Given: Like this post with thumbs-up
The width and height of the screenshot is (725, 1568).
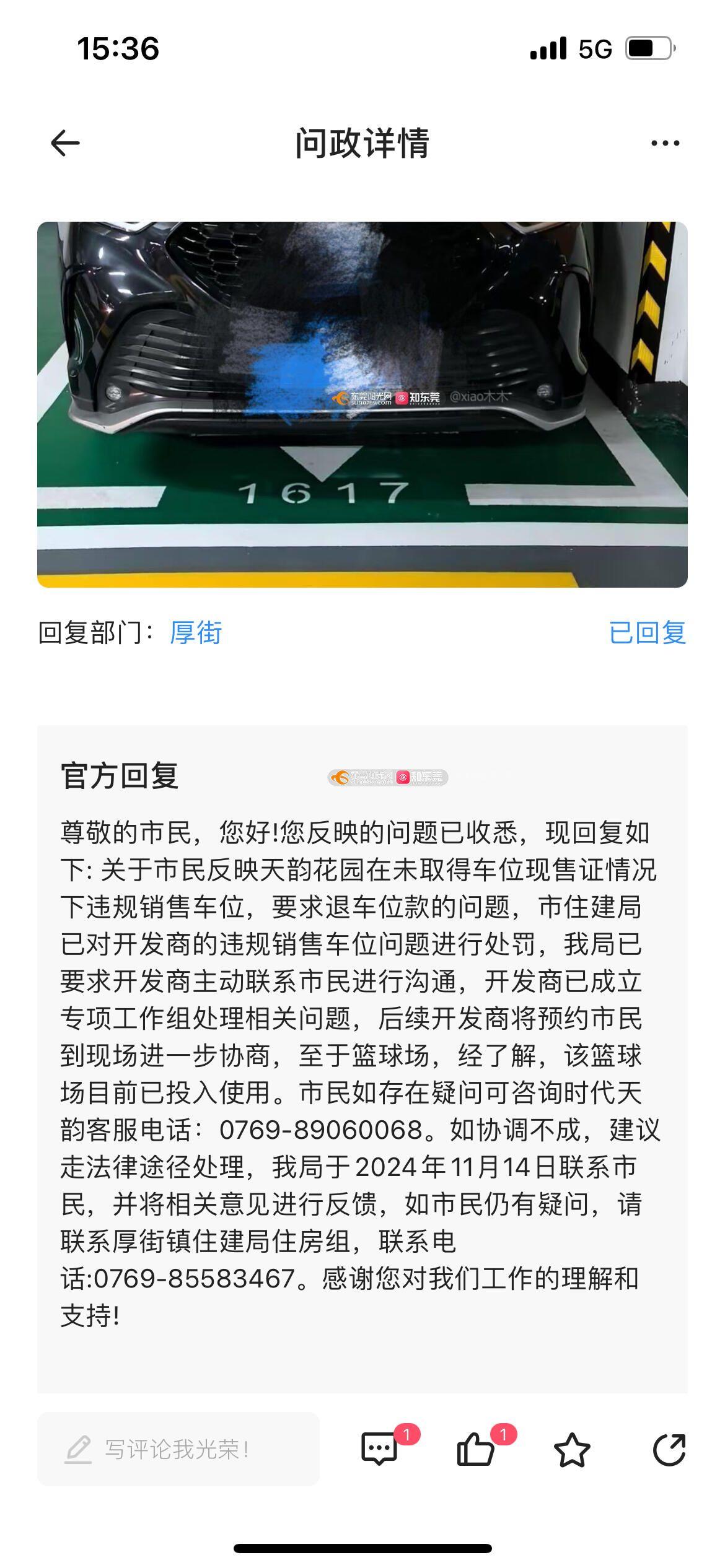Looking at the screenshot, I should pyautogui.click(x=475, y=1449).
